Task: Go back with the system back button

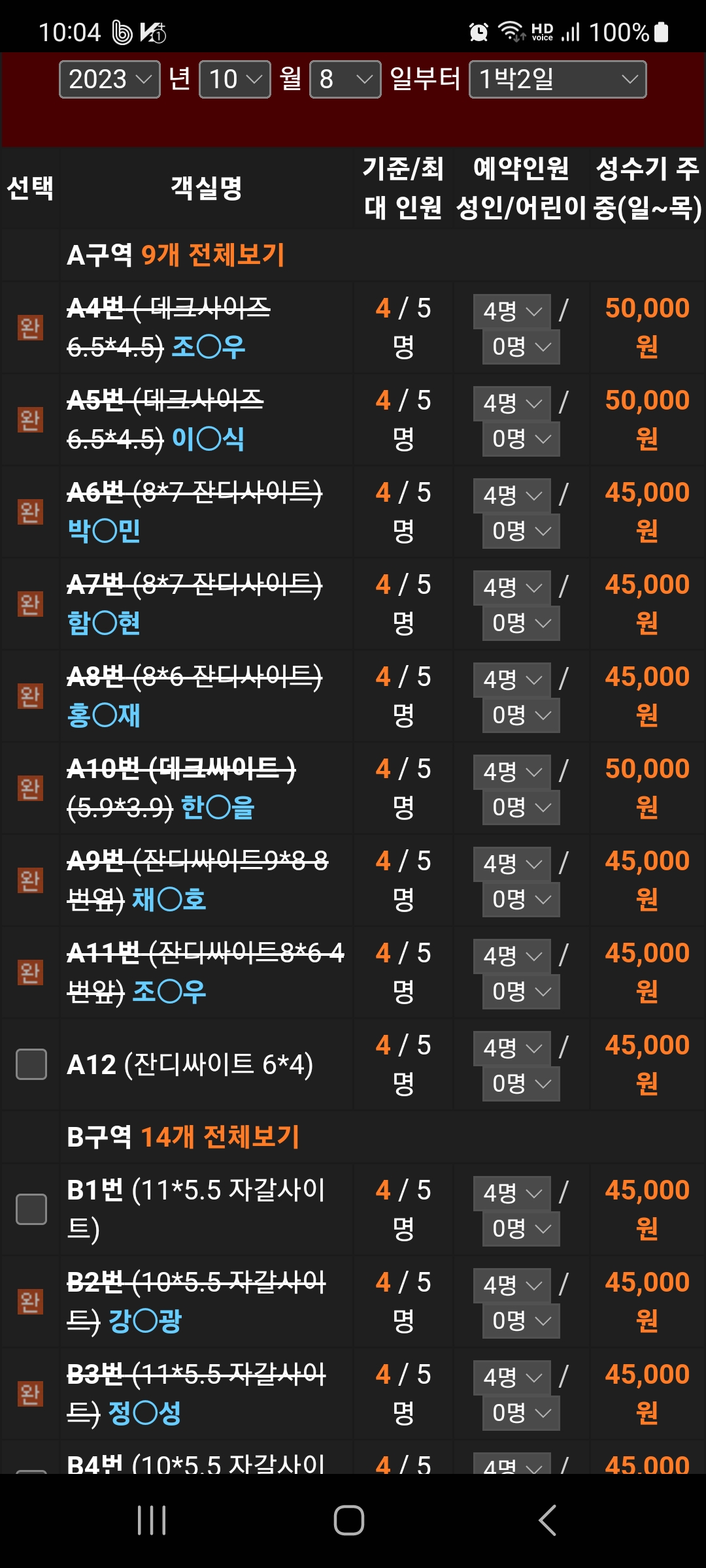Action: point(547,1520)
